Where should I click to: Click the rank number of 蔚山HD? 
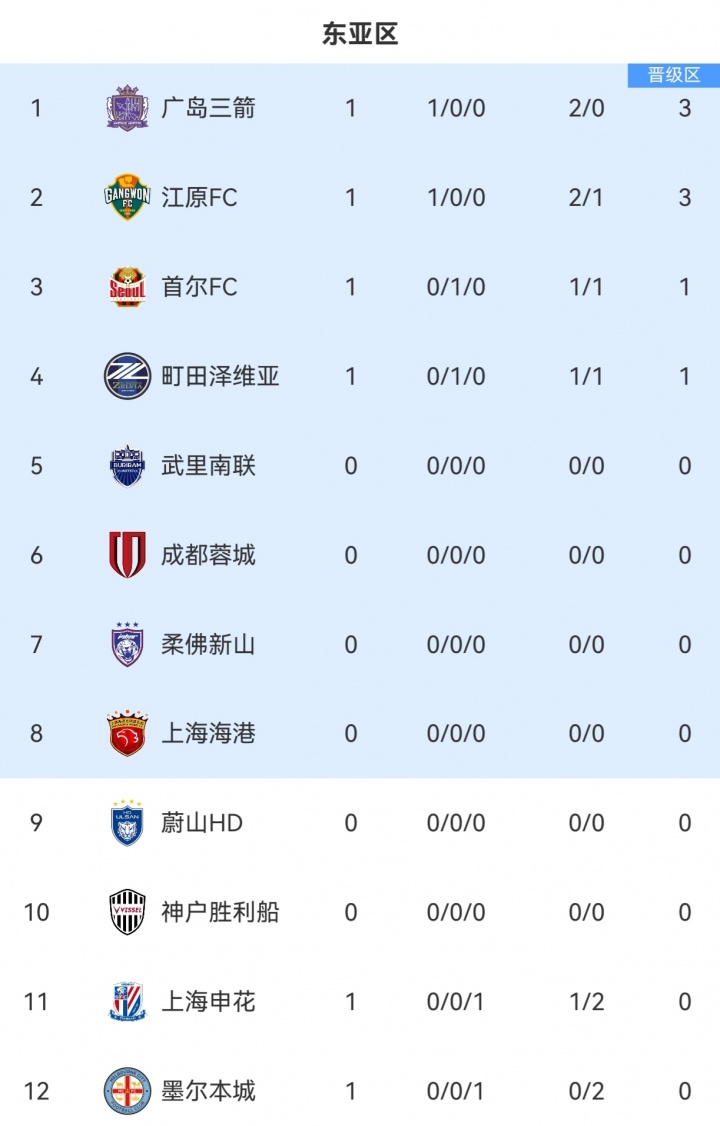point(35,823)
